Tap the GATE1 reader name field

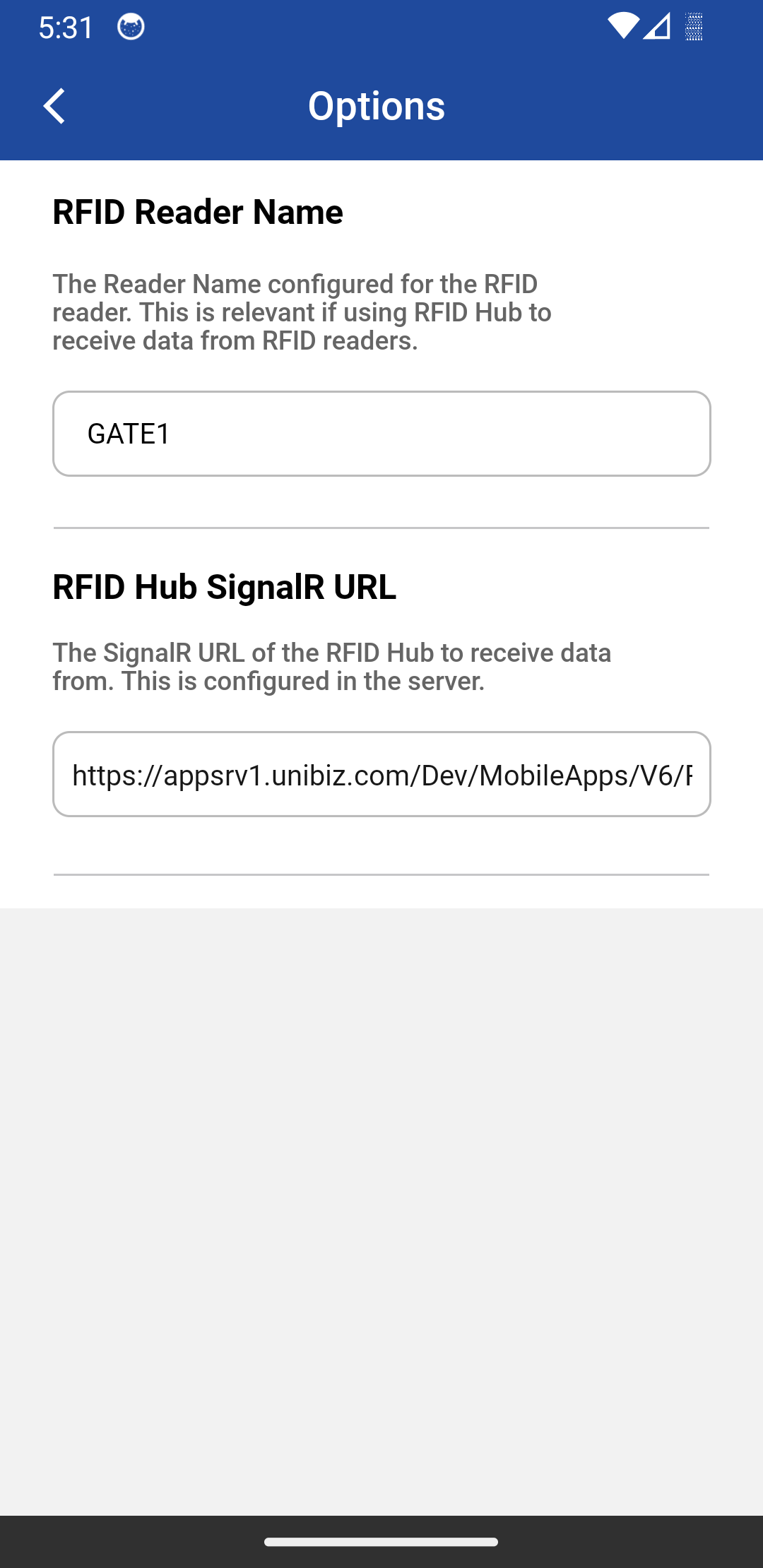point(381,433)
